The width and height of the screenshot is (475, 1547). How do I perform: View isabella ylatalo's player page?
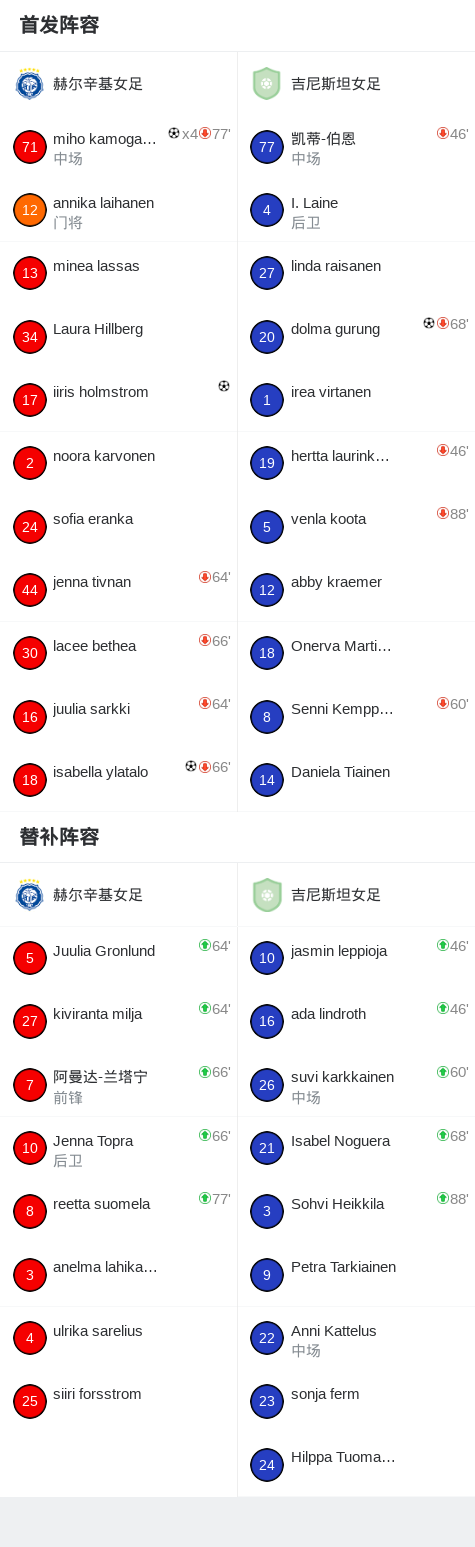(118, 780)
